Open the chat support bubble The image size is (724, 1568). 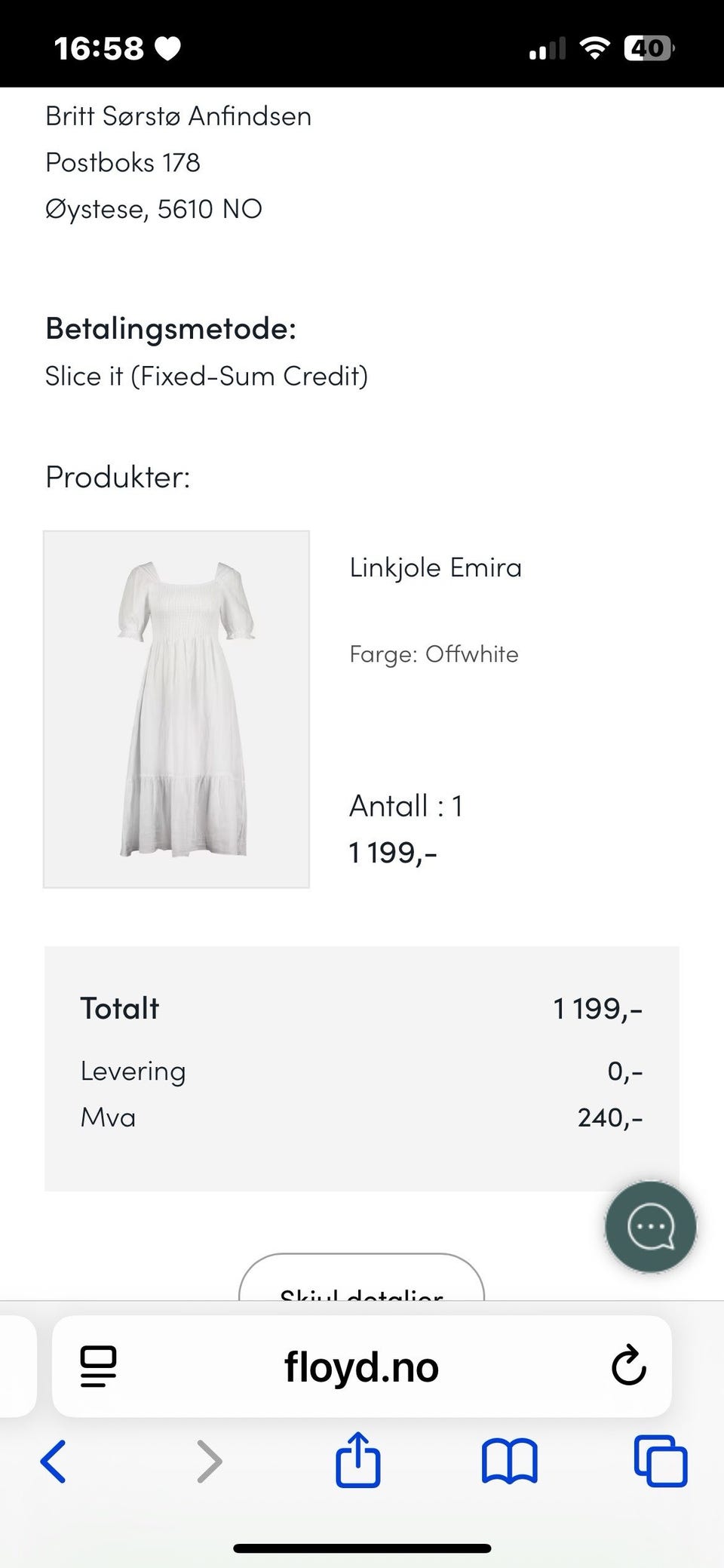[650, 1226]
